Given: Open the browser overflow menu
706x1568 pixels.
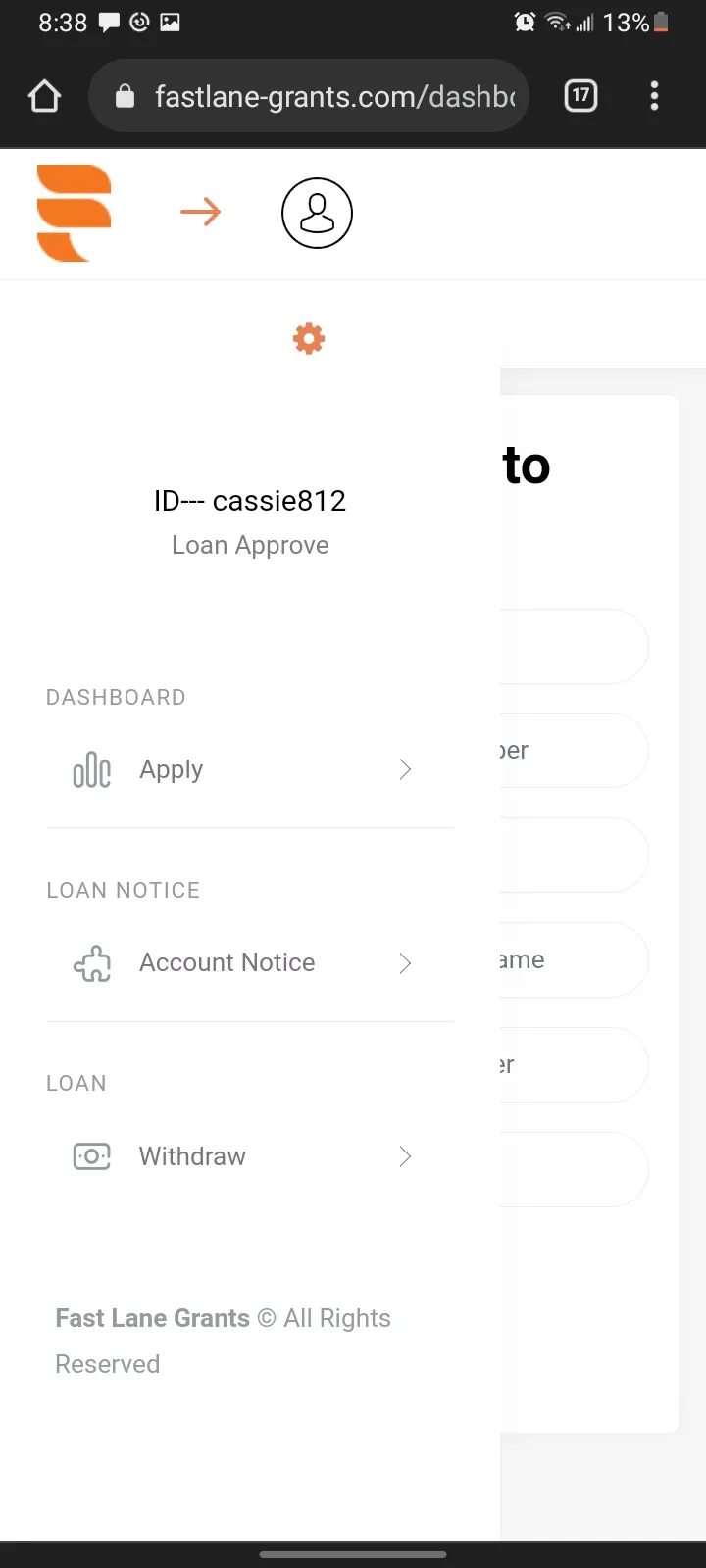Looking at the screenshot, I should (x=654, y=96).
